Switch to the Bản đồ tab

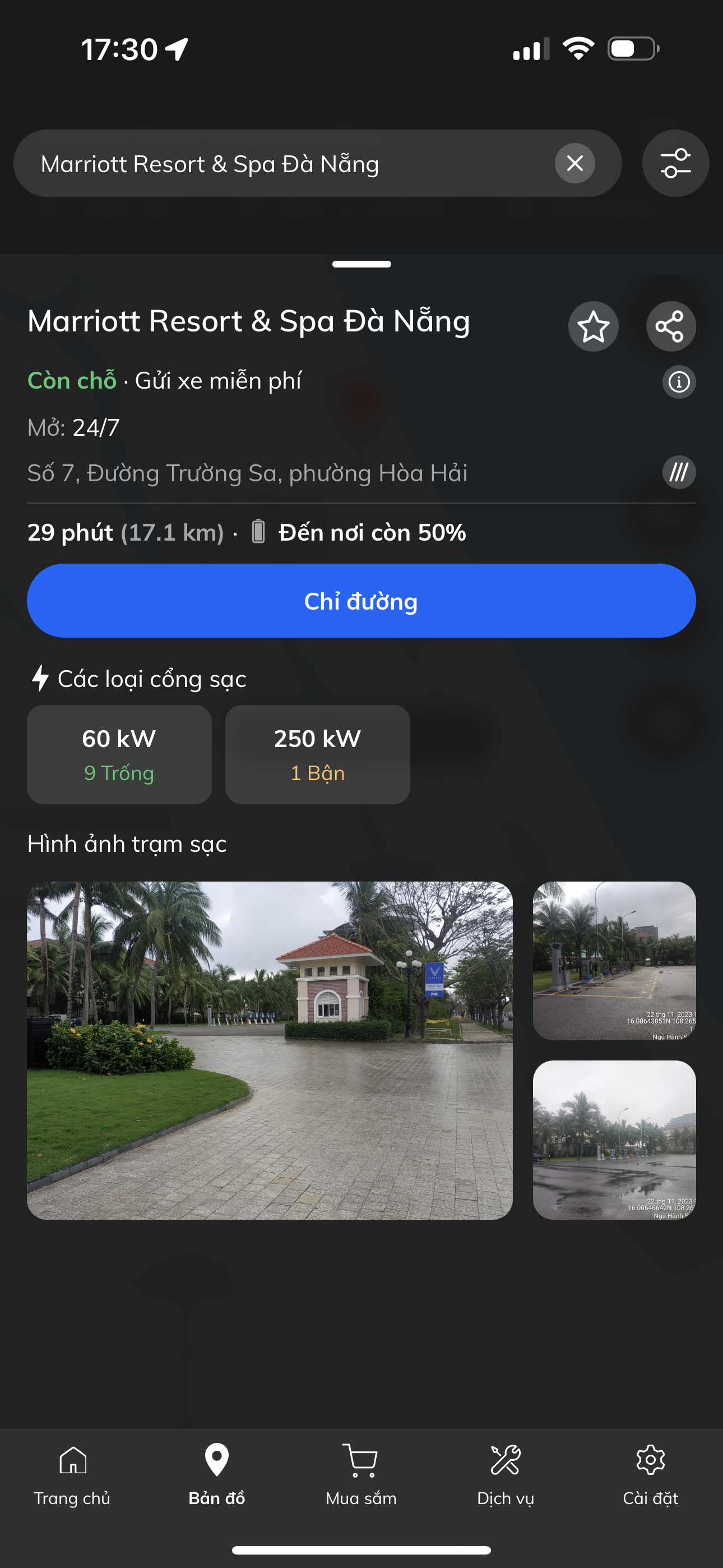click(x=217, y=1473)
